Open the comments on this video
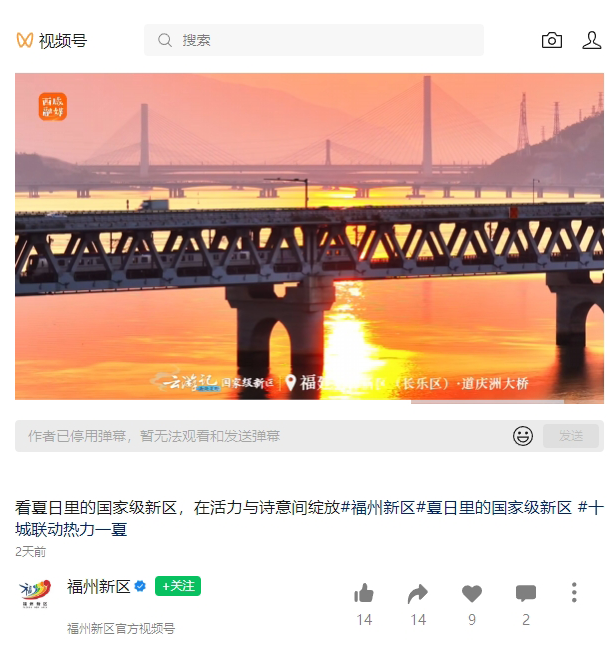Screen dimensions: 616x656 click(x=526, y=593)
